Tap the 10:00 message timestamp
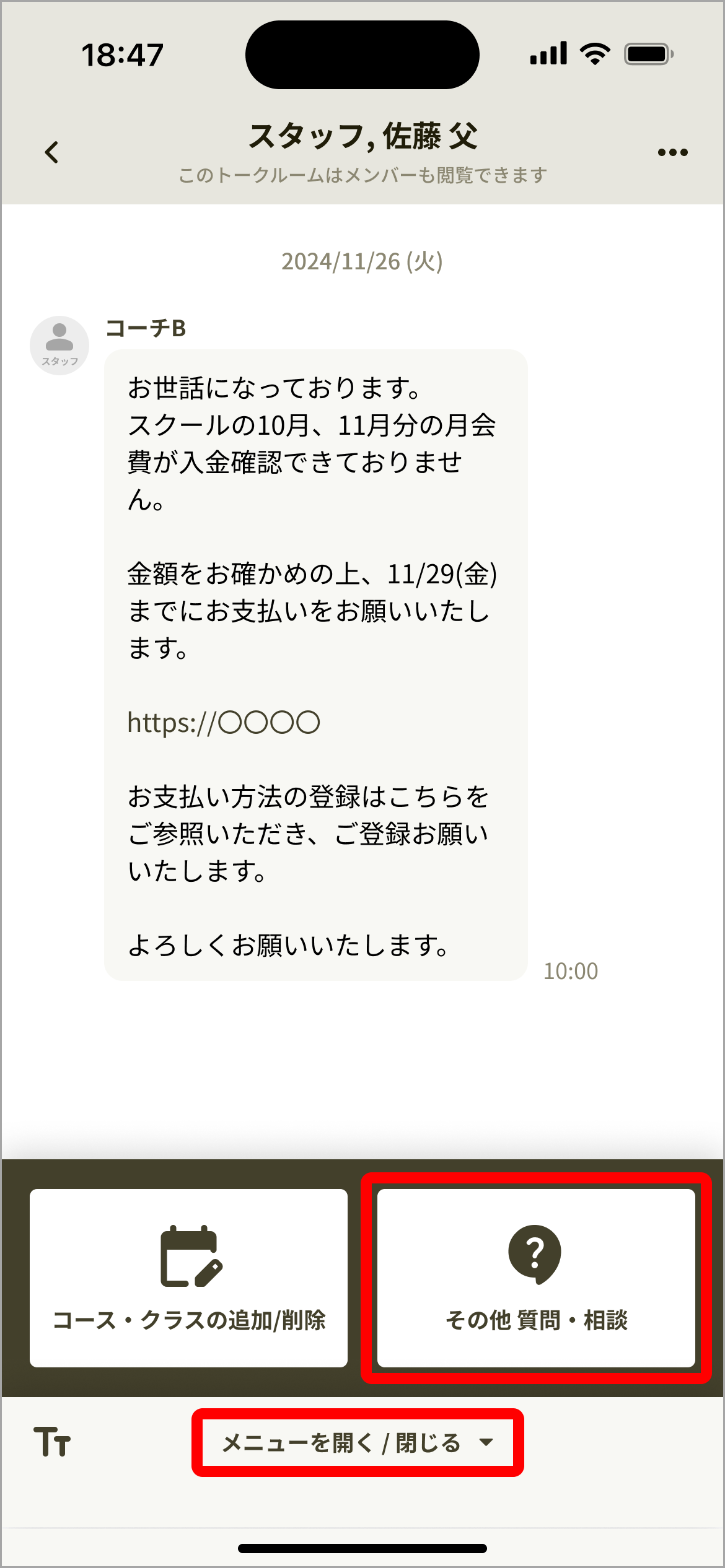The image size is (725, 1568). [x=570, y=971]
